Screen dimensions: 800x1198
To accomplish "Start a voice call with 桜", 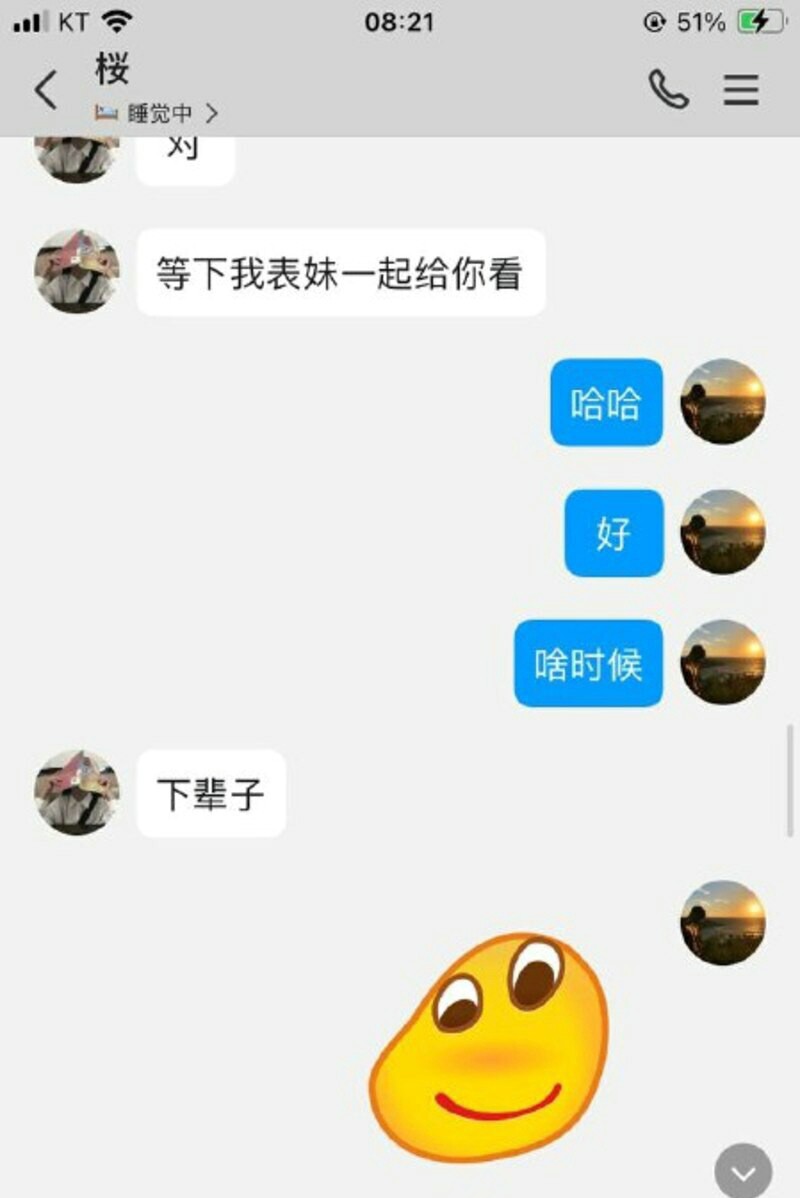I will click(x=668, y=90).
